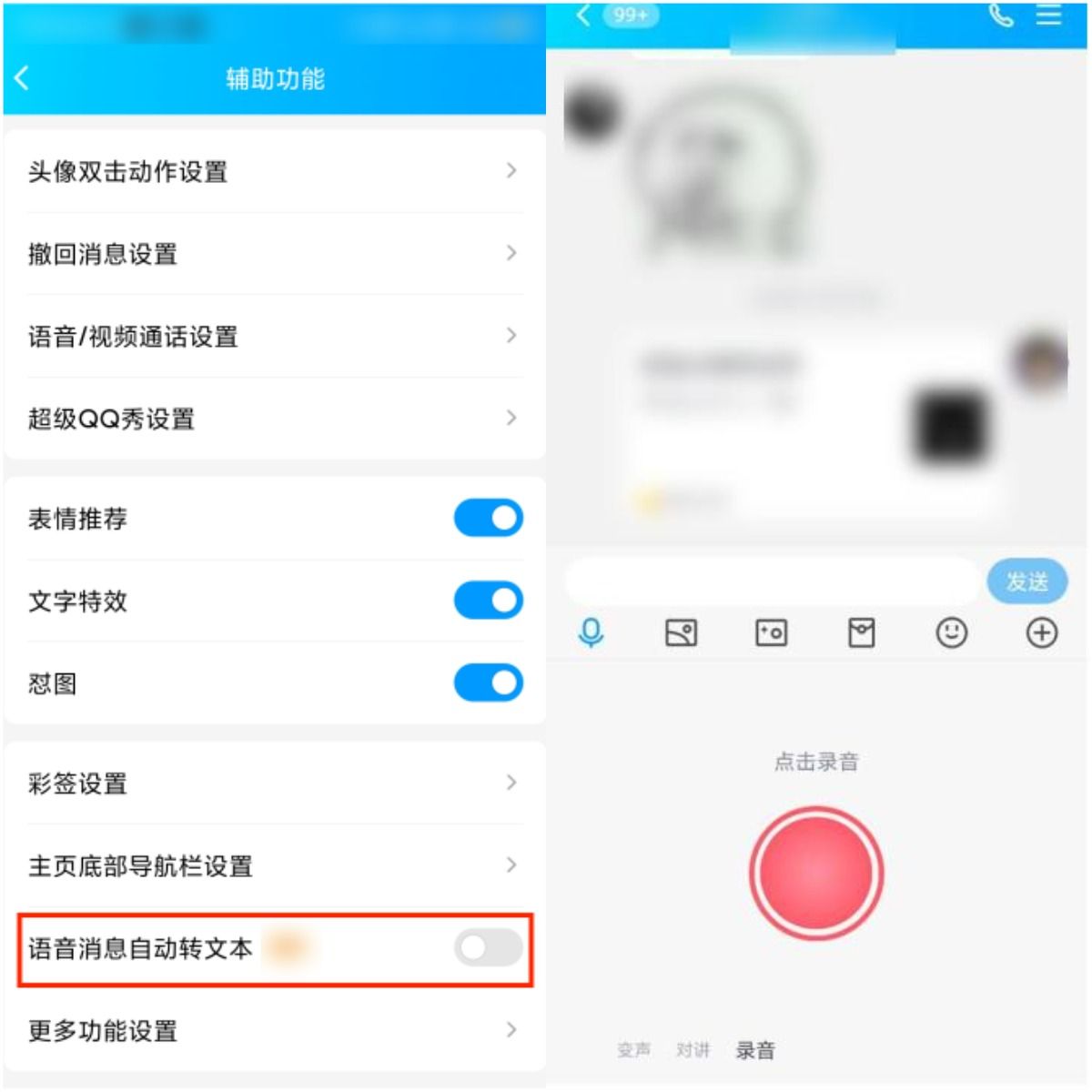Open 彩签设置

coord(273,783)
